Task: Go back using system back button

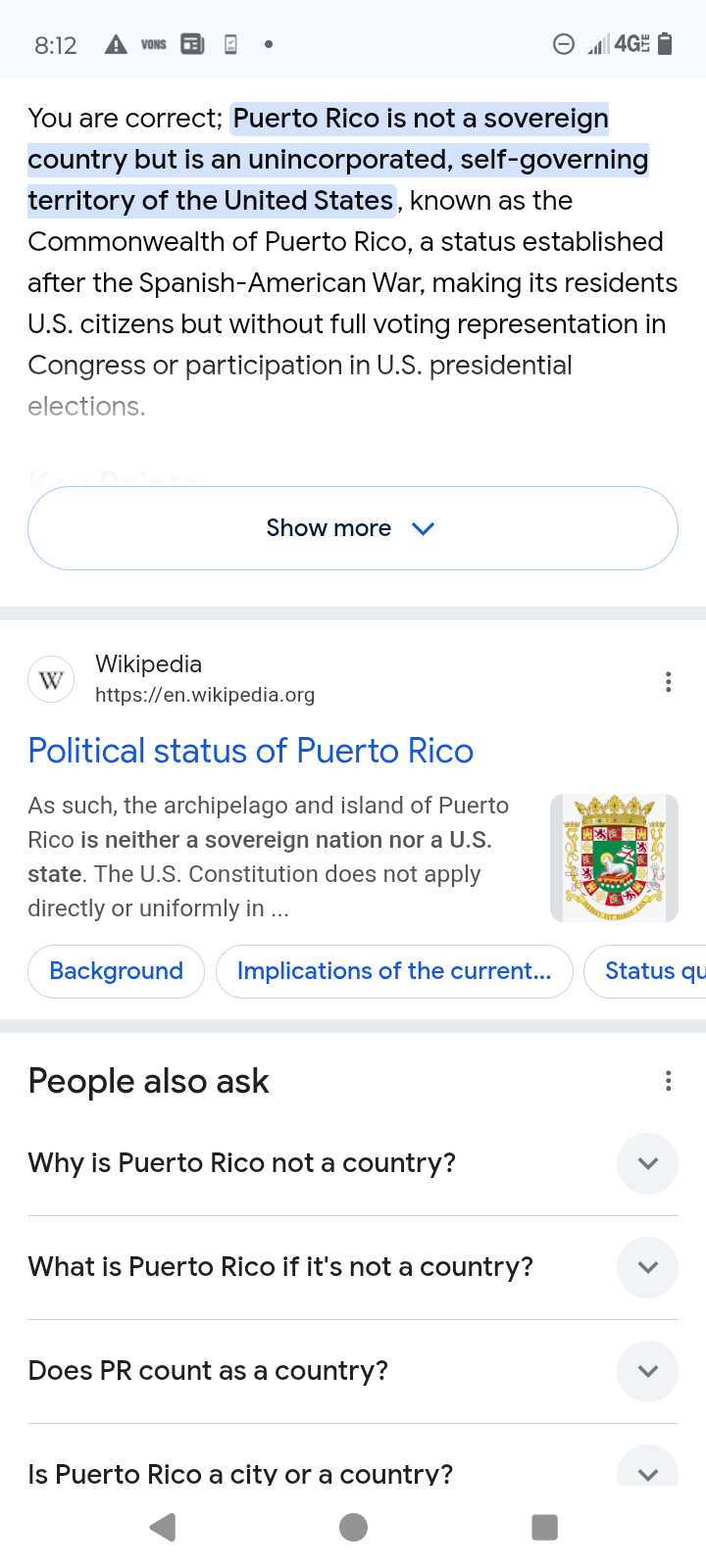Action: (163, 1527)
